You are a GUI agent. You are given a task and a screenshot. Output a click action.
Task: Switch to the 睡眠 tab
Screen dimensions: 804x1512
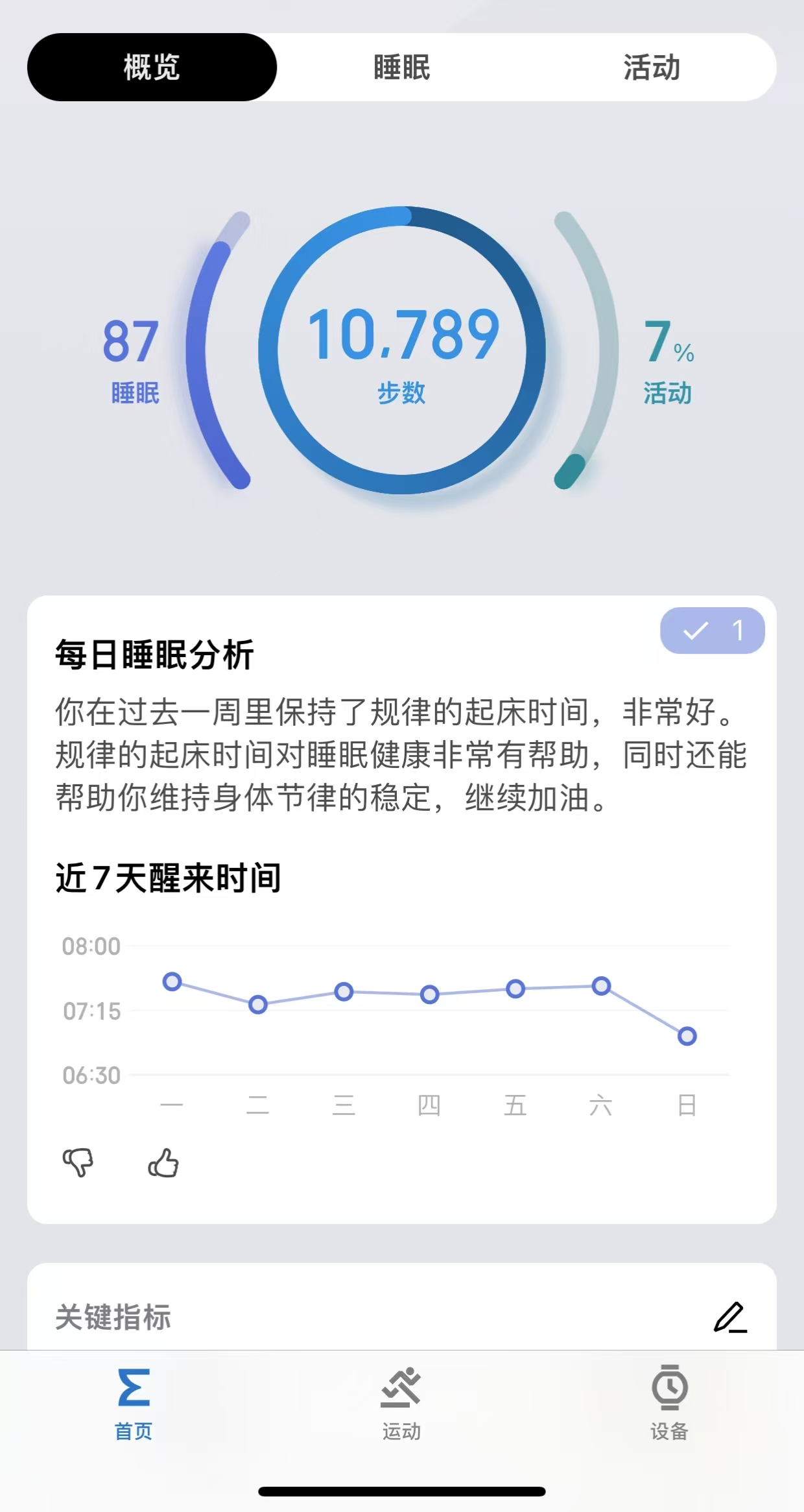(x=401, y=67)
